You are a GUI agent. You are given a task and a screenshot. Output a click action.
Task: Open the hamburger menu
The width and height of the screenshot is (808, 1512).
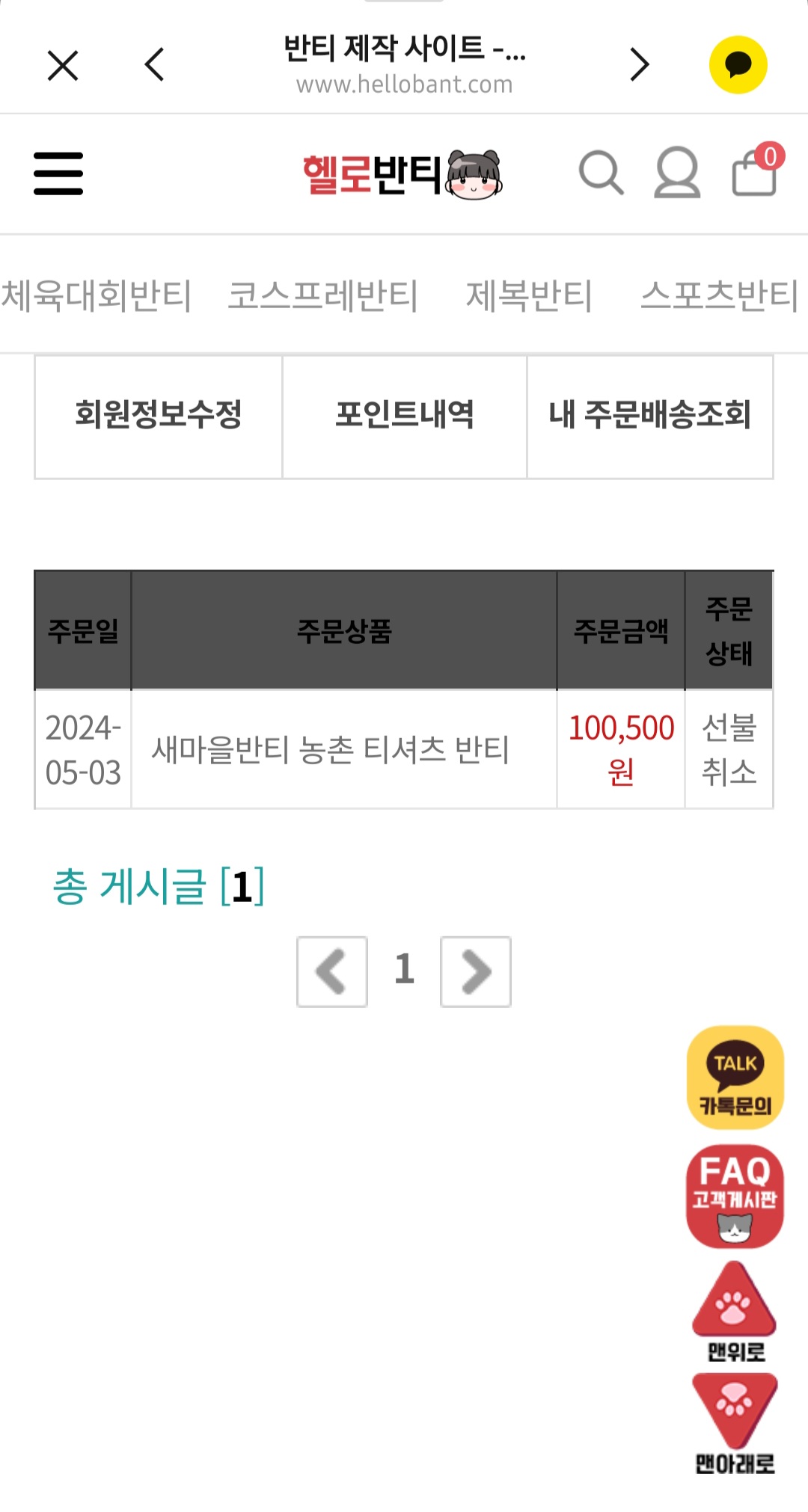click(58, 173)
